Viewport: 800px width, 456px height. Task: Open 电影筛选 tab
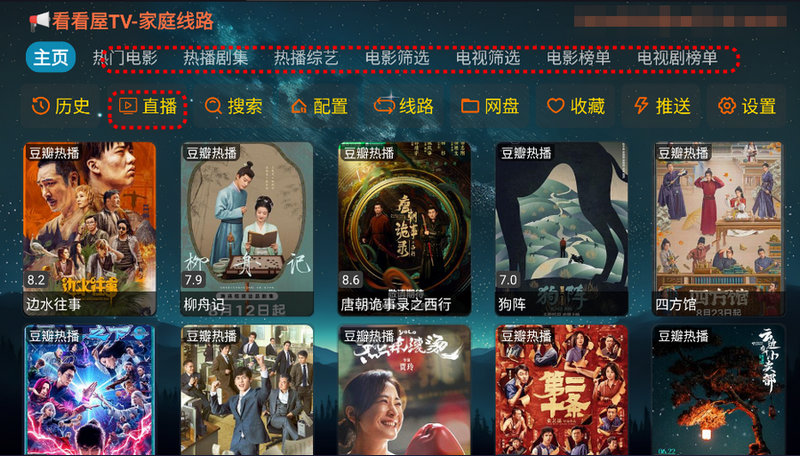click(397, 58)
